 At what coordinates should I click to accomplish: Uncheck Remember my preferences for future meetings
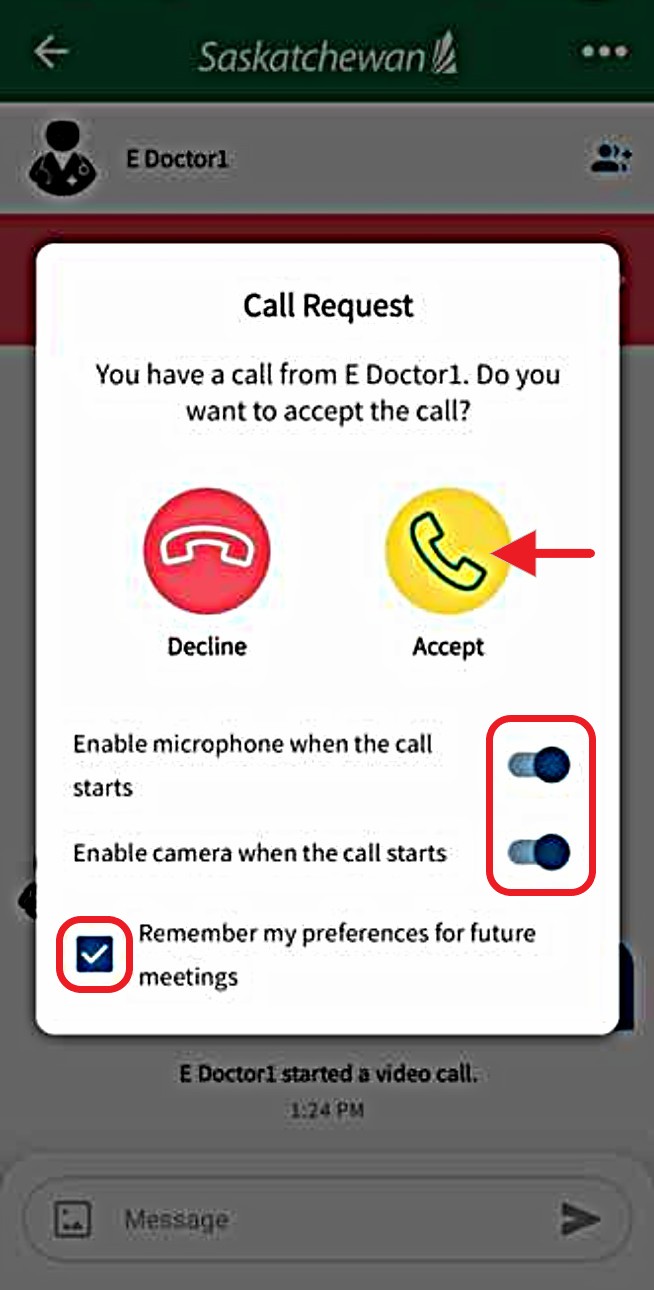[94, 955]
